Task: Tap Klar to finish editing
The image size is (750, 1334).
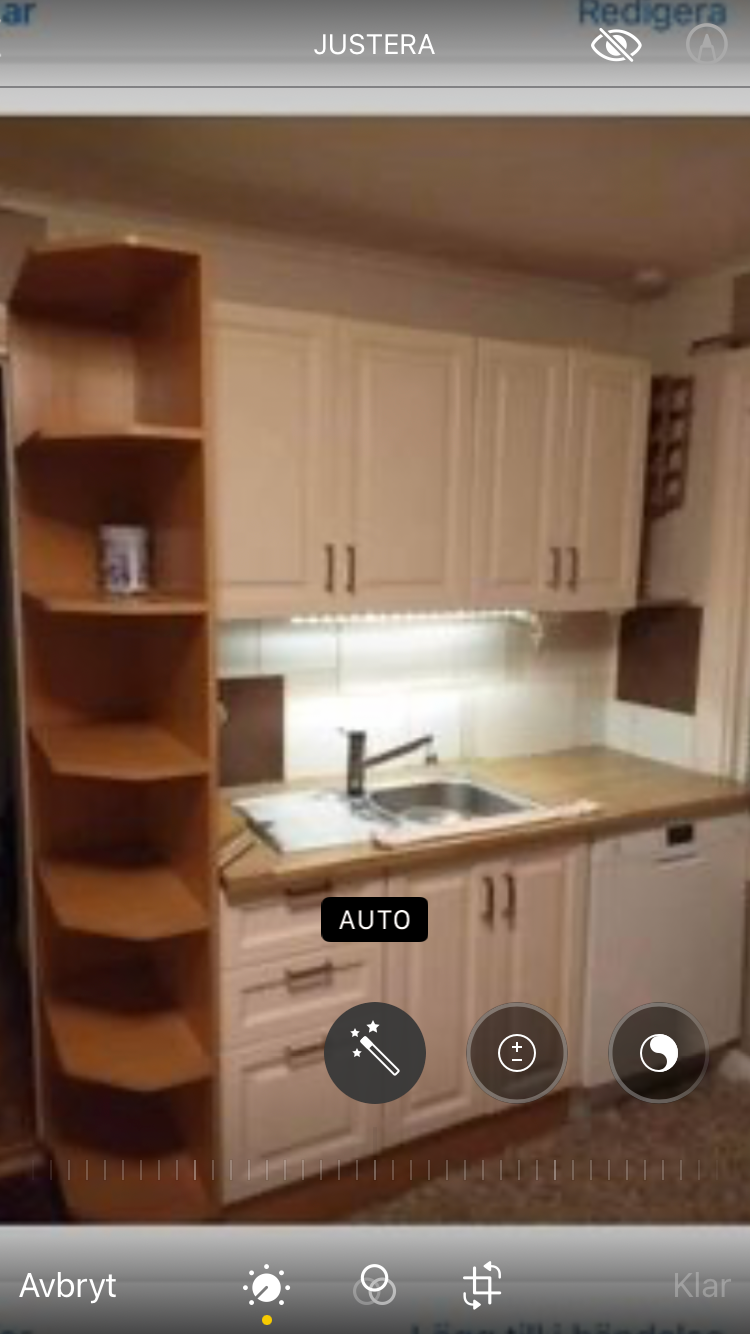Action: click(701, 1285)
